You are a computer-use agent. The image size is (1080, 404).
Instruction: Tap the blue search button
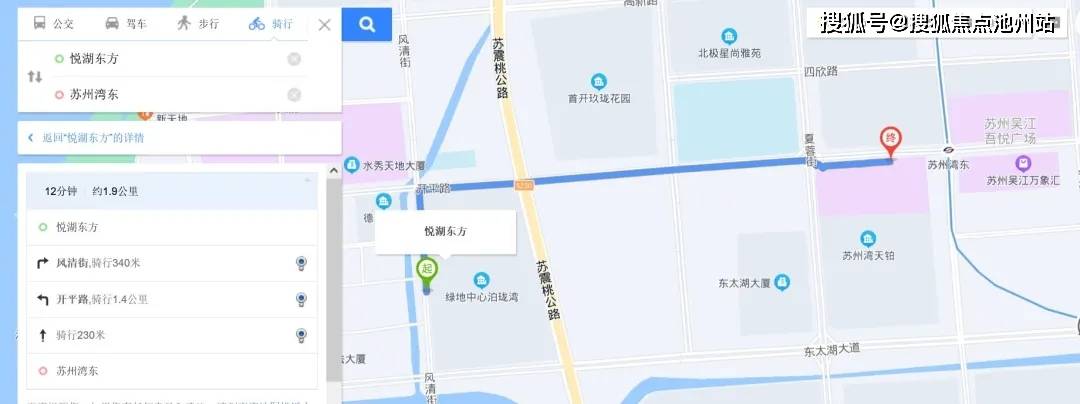pos(367,24)
